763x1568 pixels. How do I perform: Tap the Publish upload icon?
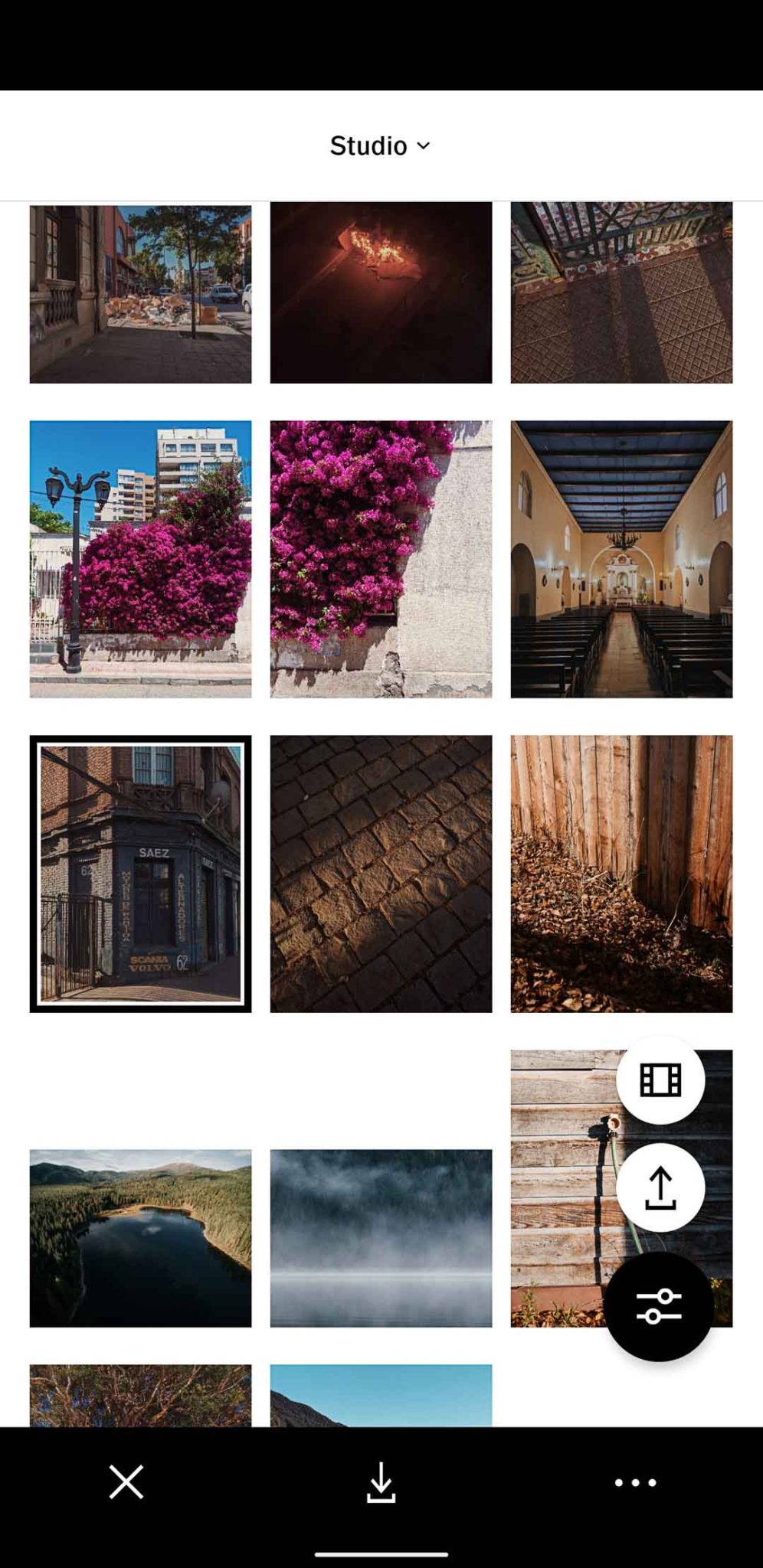662,1186
